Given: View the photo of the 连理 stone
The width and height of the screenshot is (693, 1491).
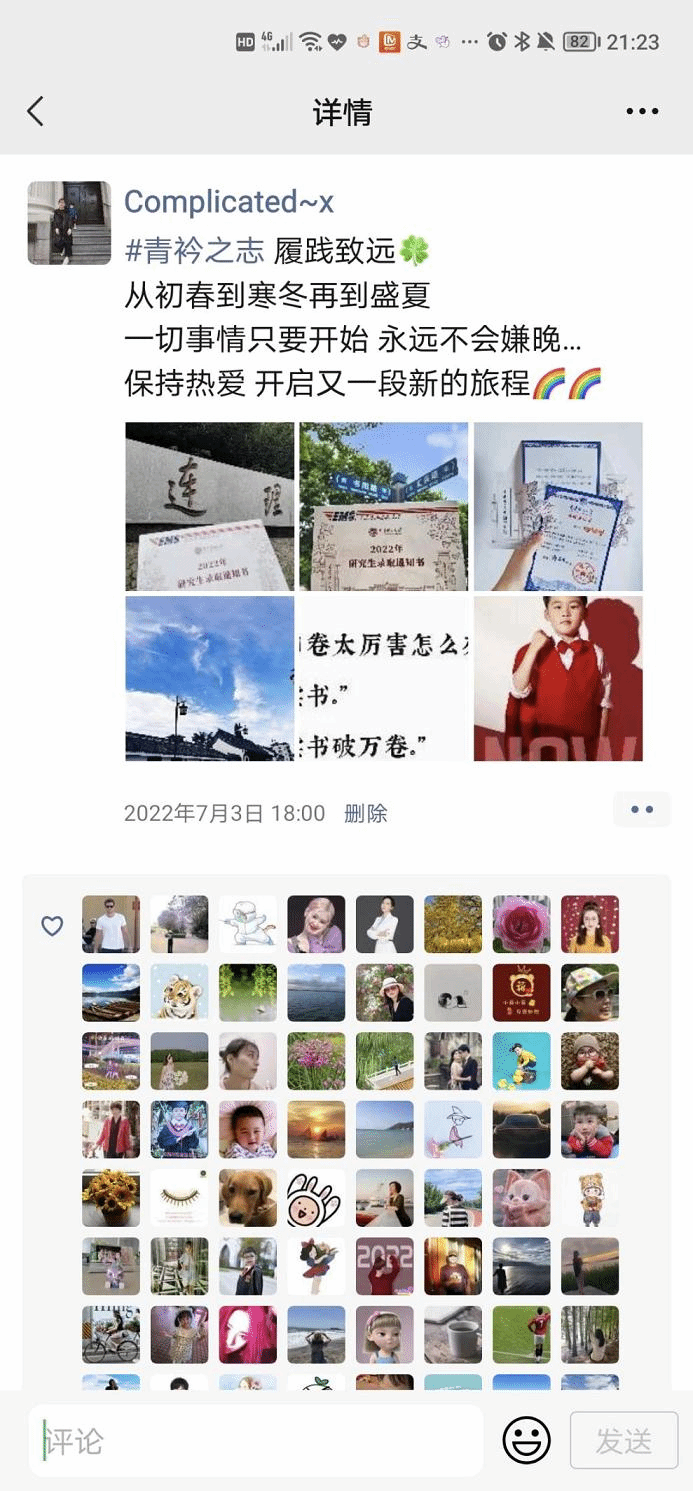Looking at the screenshot, I should point(210,506).
